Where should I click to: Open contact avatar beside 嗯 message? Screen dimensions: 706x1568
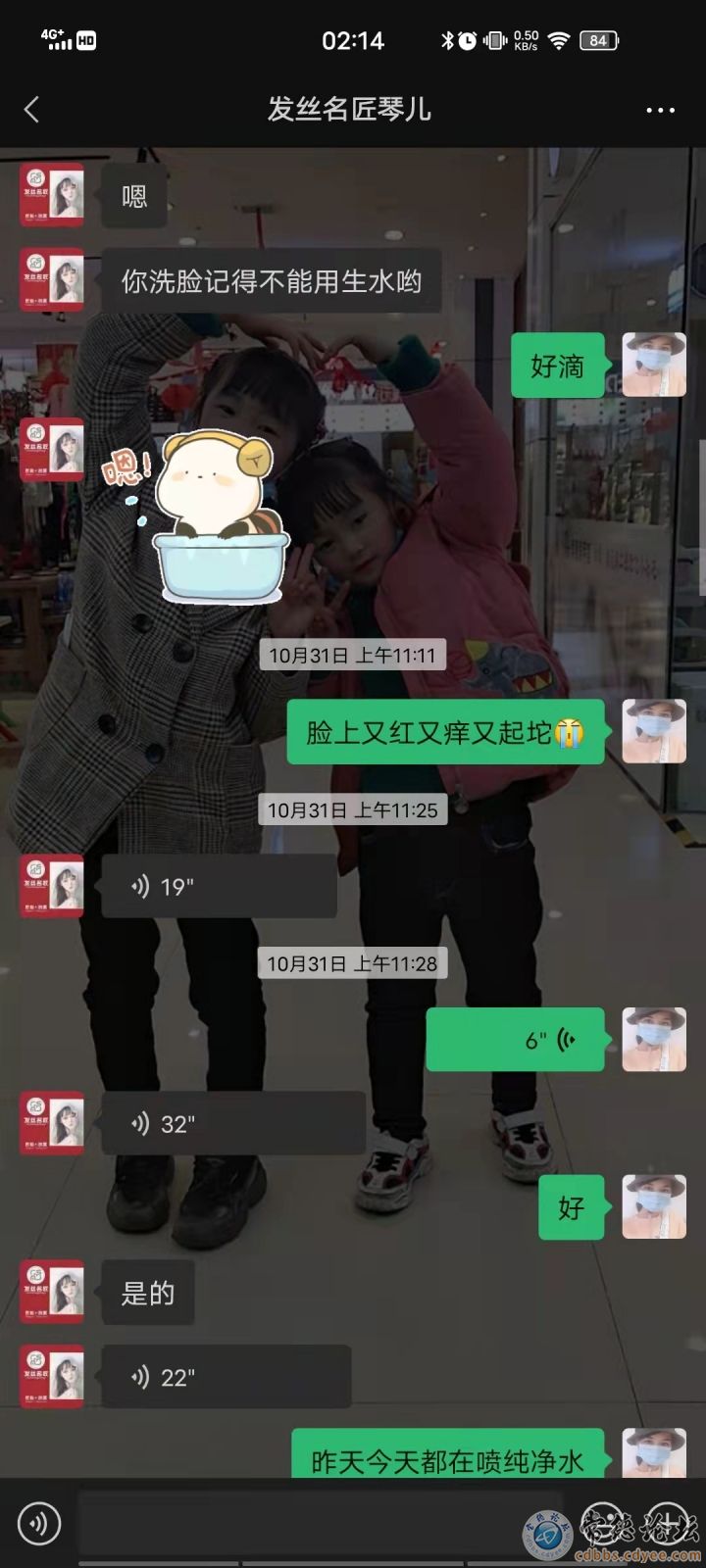(52, 195)
